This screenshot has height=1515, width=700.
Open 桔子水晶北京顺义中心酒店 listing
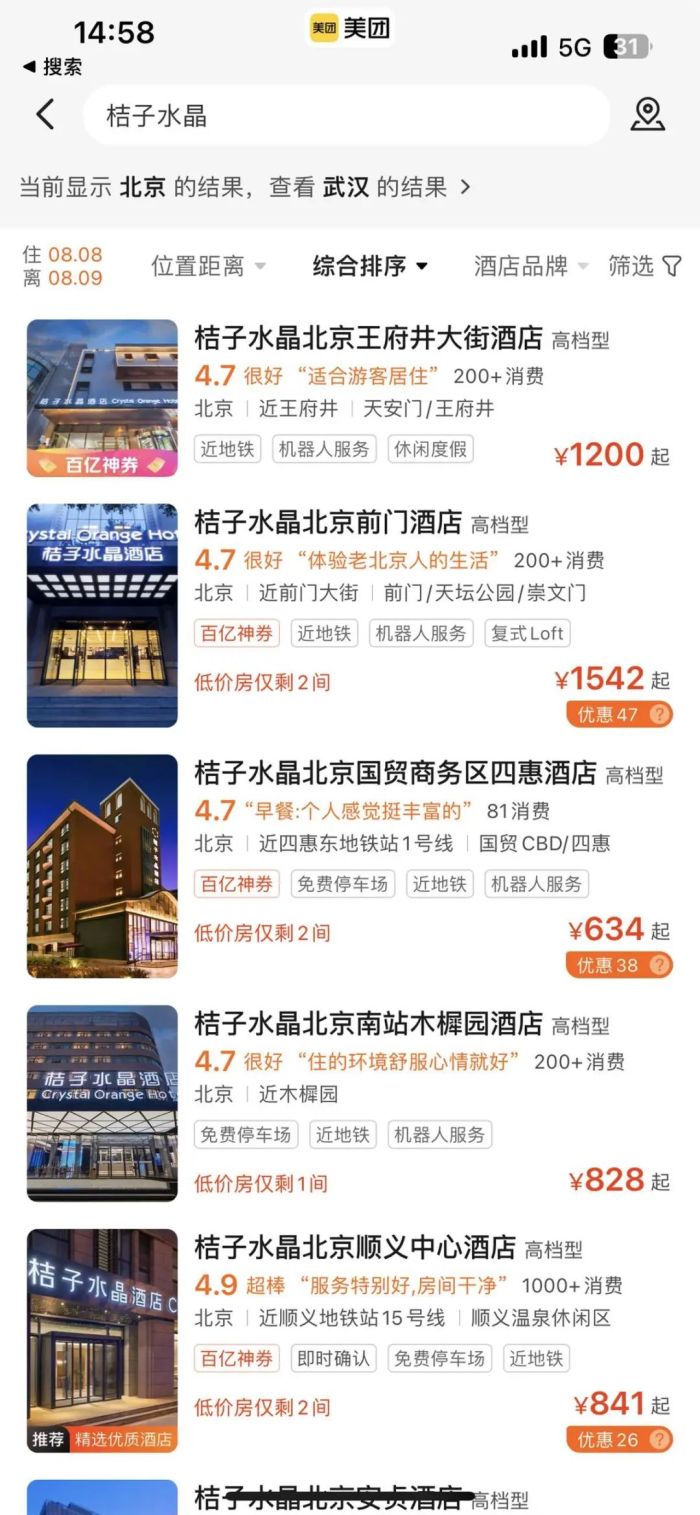tap(355, 1248)
